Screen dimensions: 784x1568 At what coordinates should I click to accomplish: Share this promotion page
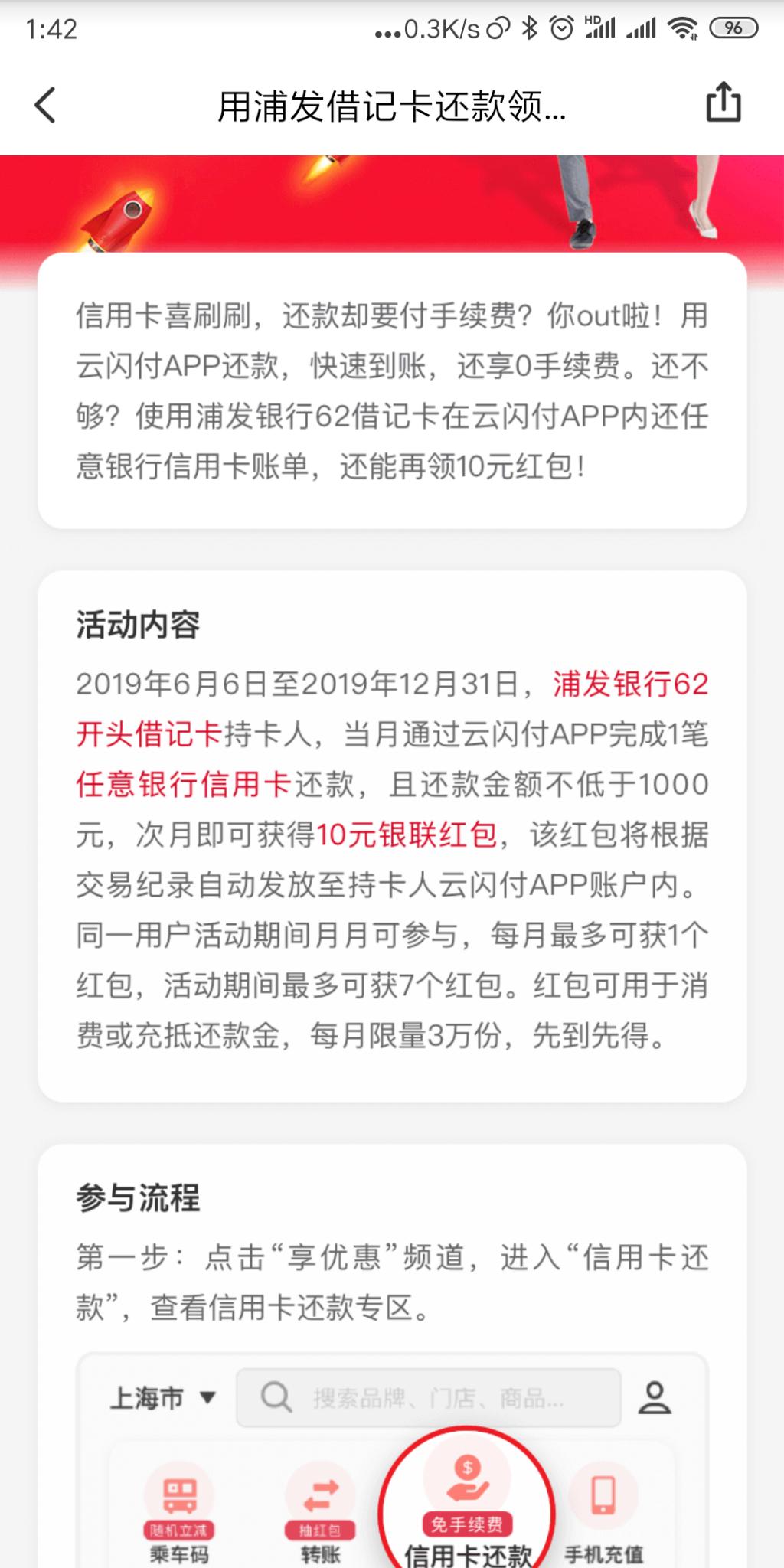pos(724,103)
